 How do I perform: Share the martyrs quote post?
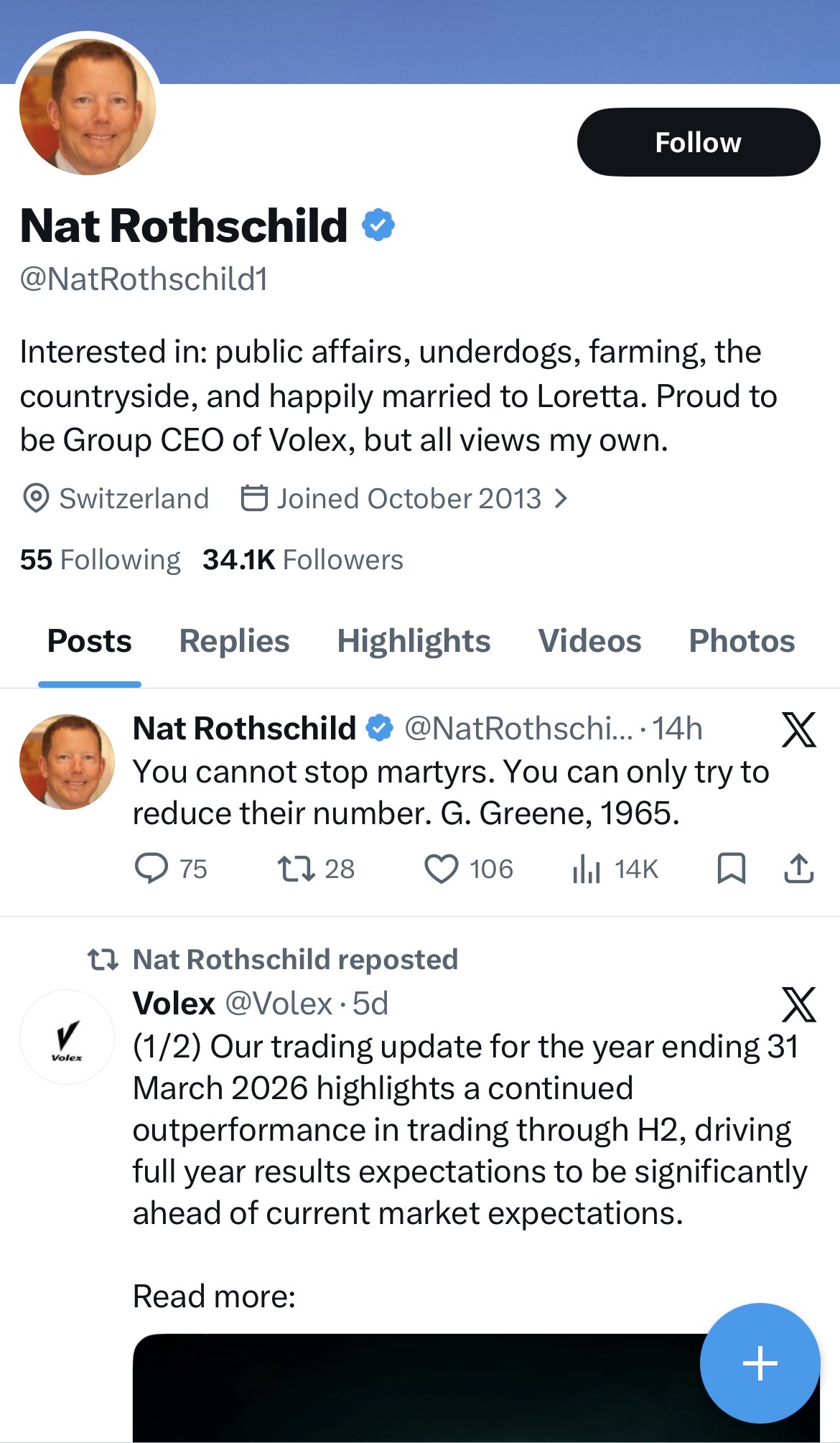798,868
